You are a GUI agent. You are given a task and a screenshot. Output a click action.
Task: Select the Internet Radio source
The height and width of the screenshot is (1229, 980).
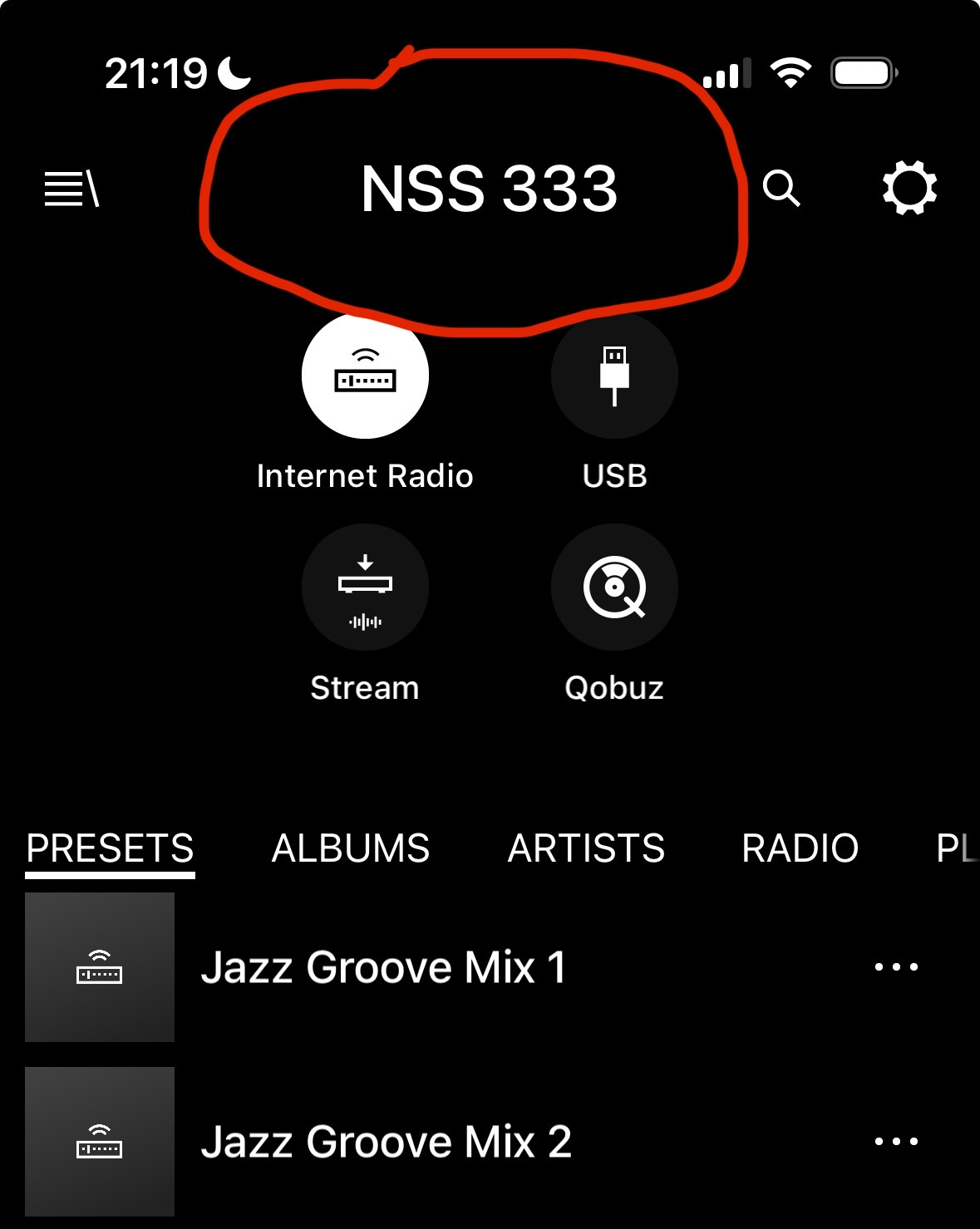[x=365, y=376]
